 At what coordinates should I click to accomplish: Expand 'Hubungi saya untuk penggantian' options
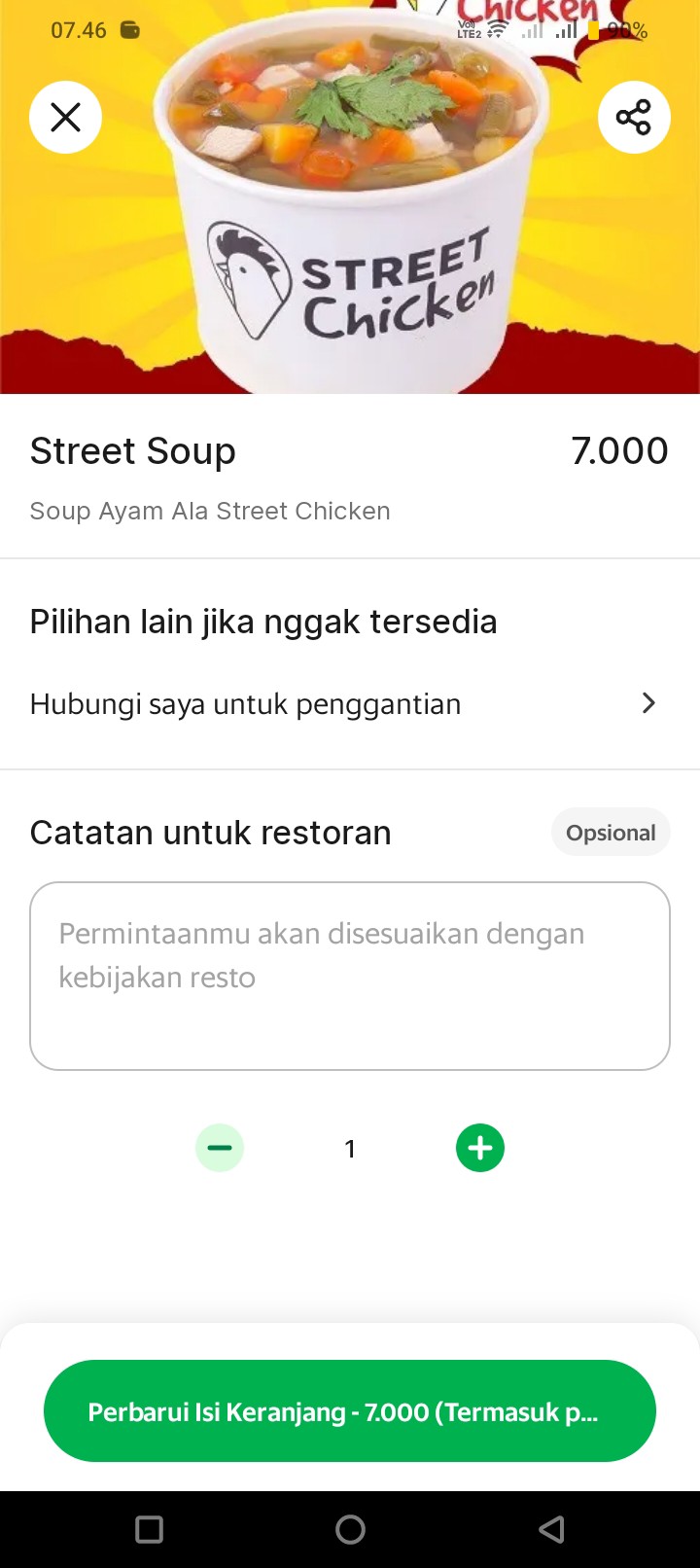point(245,703)
